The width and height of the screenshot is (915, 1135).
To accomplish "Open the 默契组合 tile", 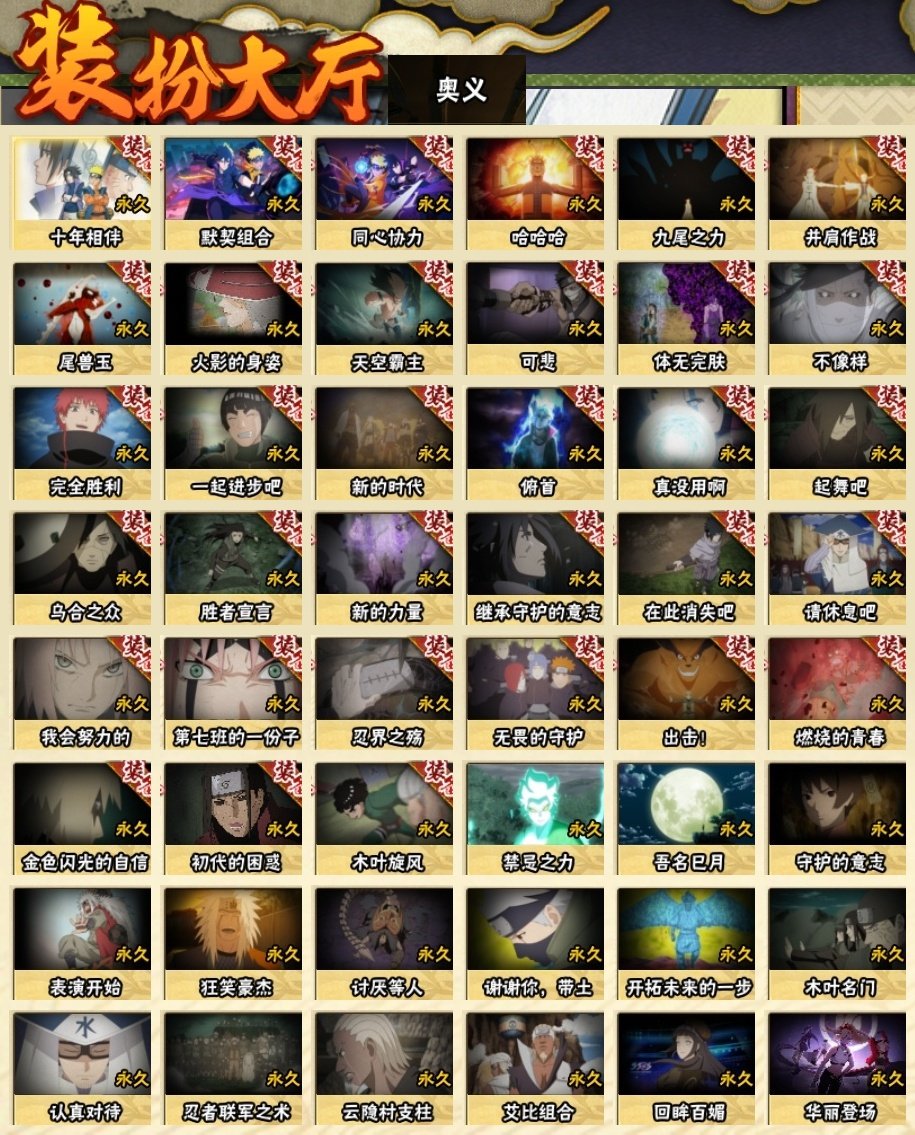I will click(x=233, y=192).
